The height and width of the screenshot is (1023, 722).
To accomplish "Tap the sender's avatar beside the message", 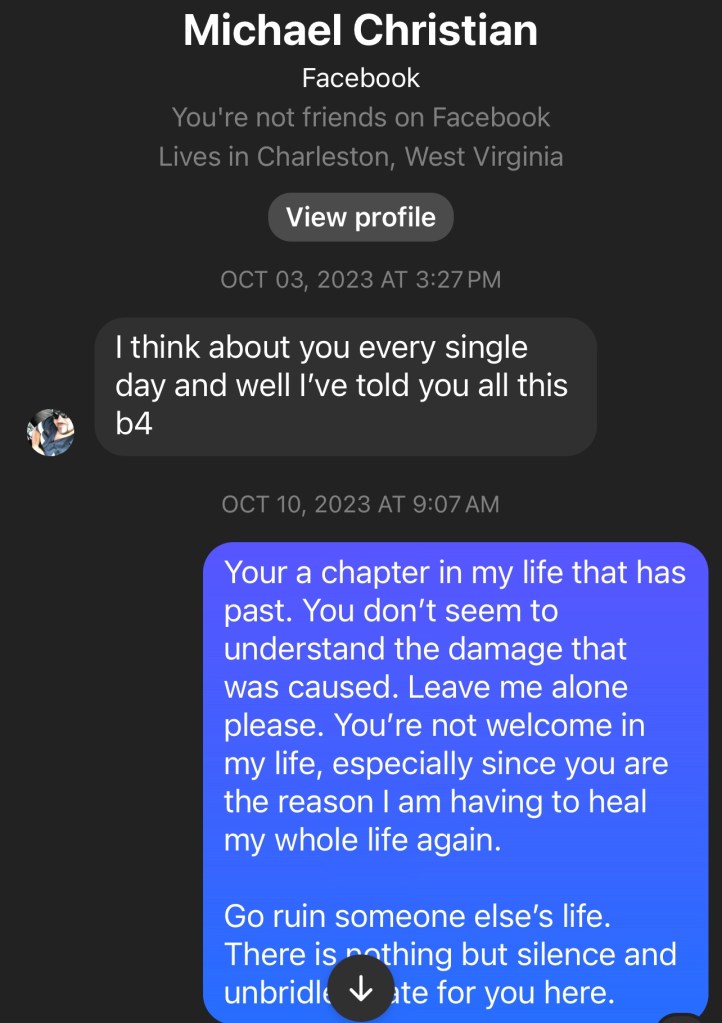I will click(50, 432).
